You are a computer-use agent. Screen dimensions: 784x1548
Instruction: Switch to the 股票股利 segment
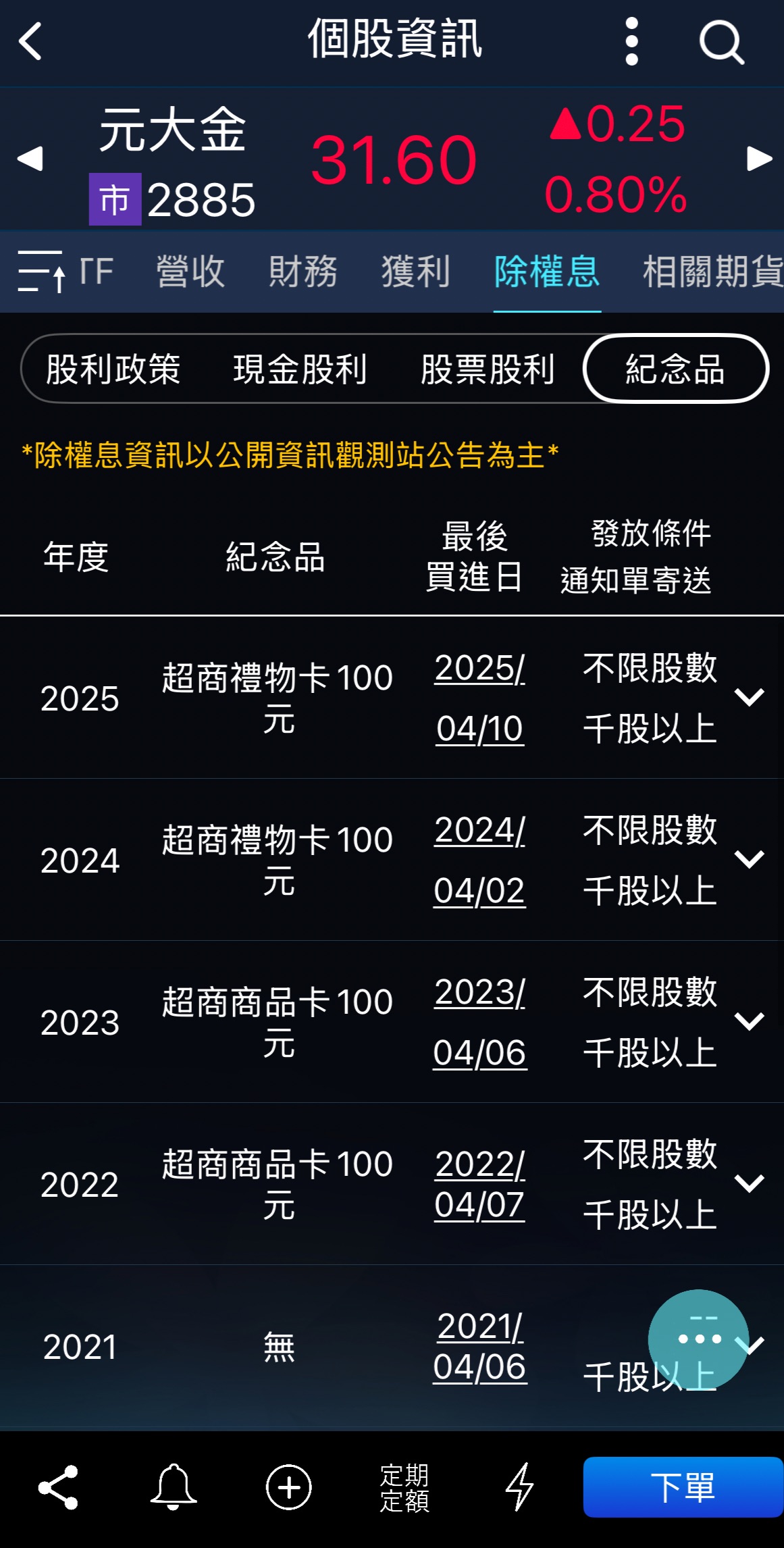click(488, 369)
